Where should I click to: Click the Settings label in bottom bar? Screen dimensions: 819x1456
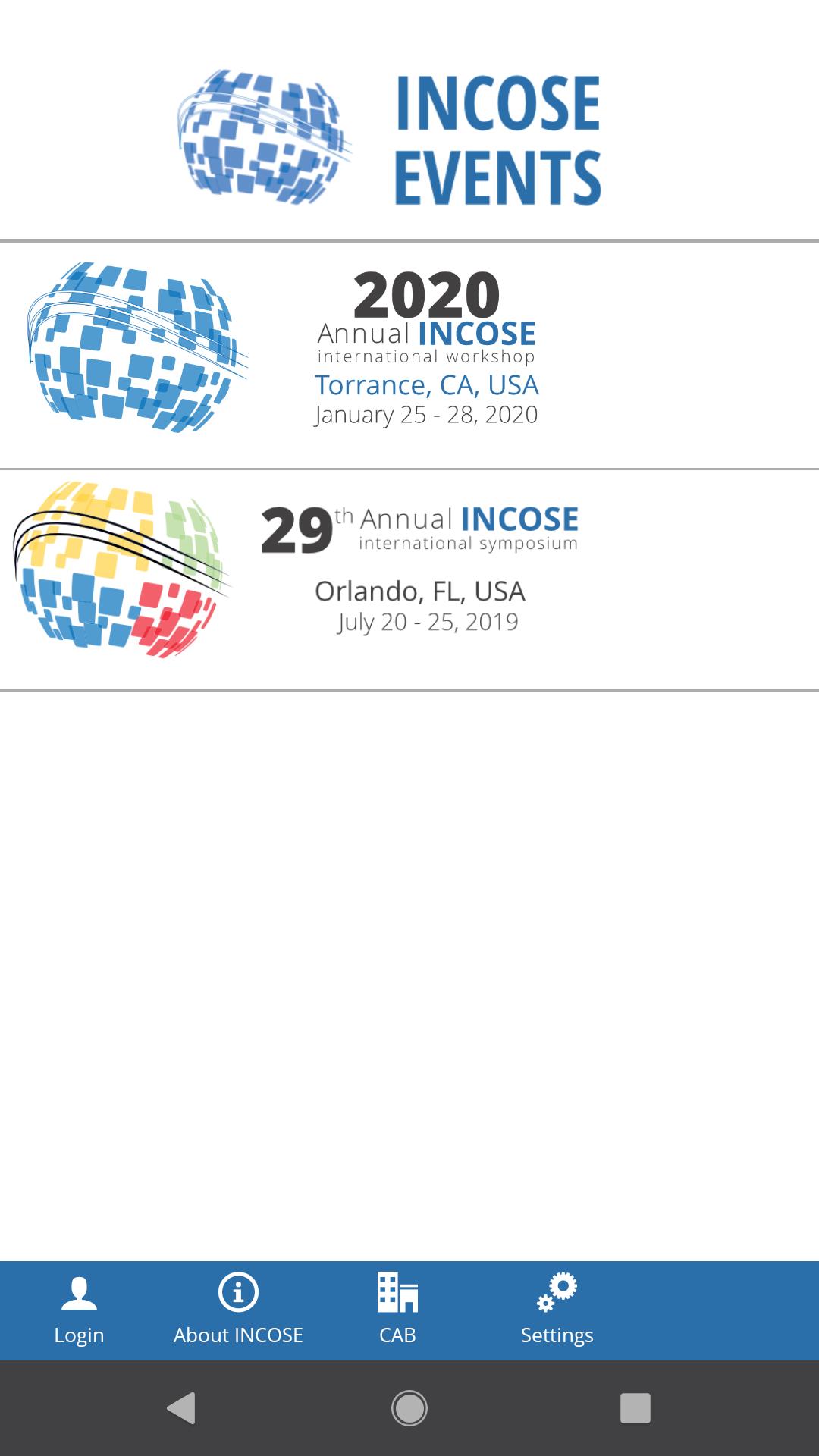click(x=557, y=1335)
